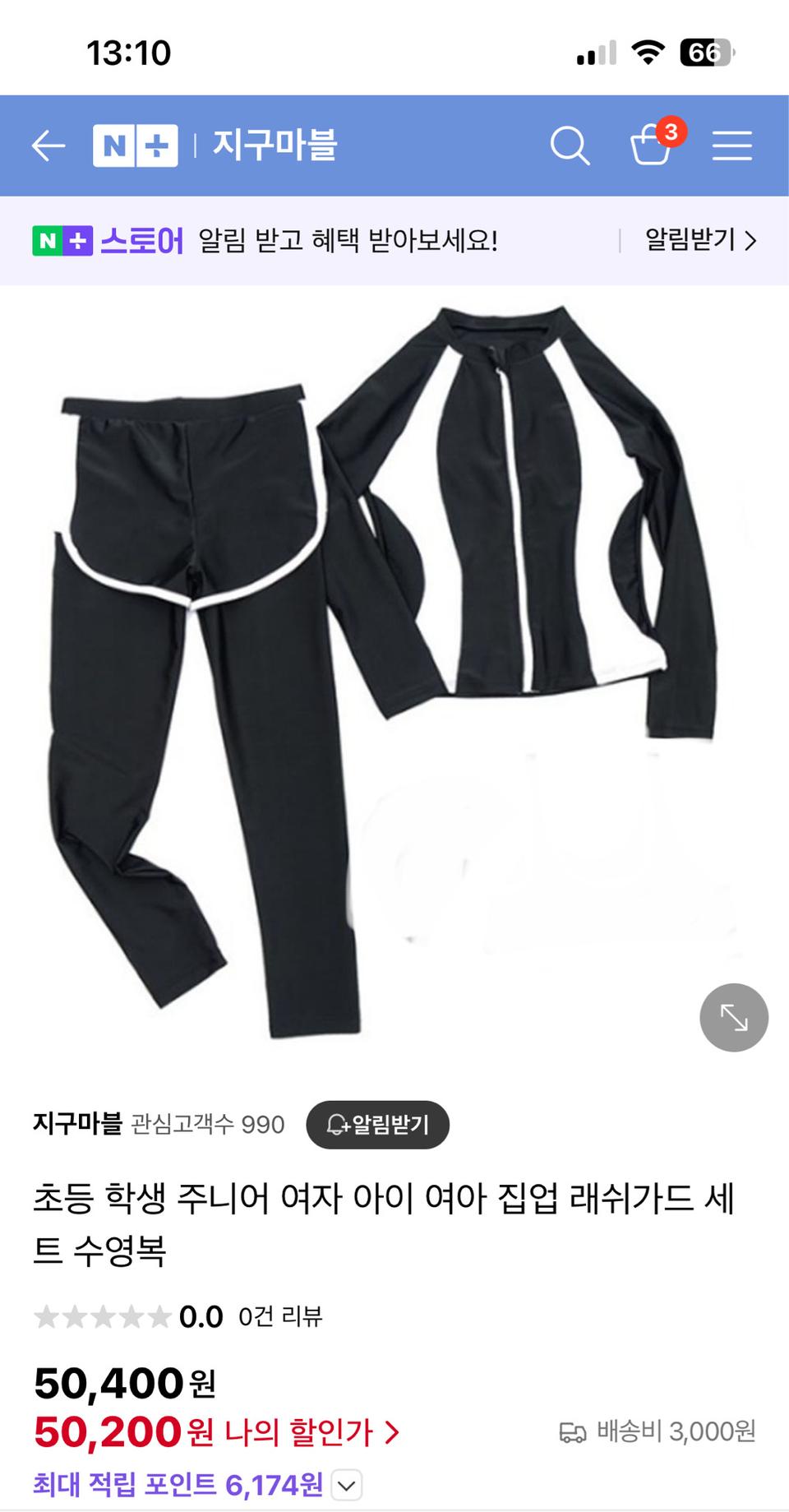Expand the 알림받기 banner chevron
The image size is (789, 1512).
point(753,242)
